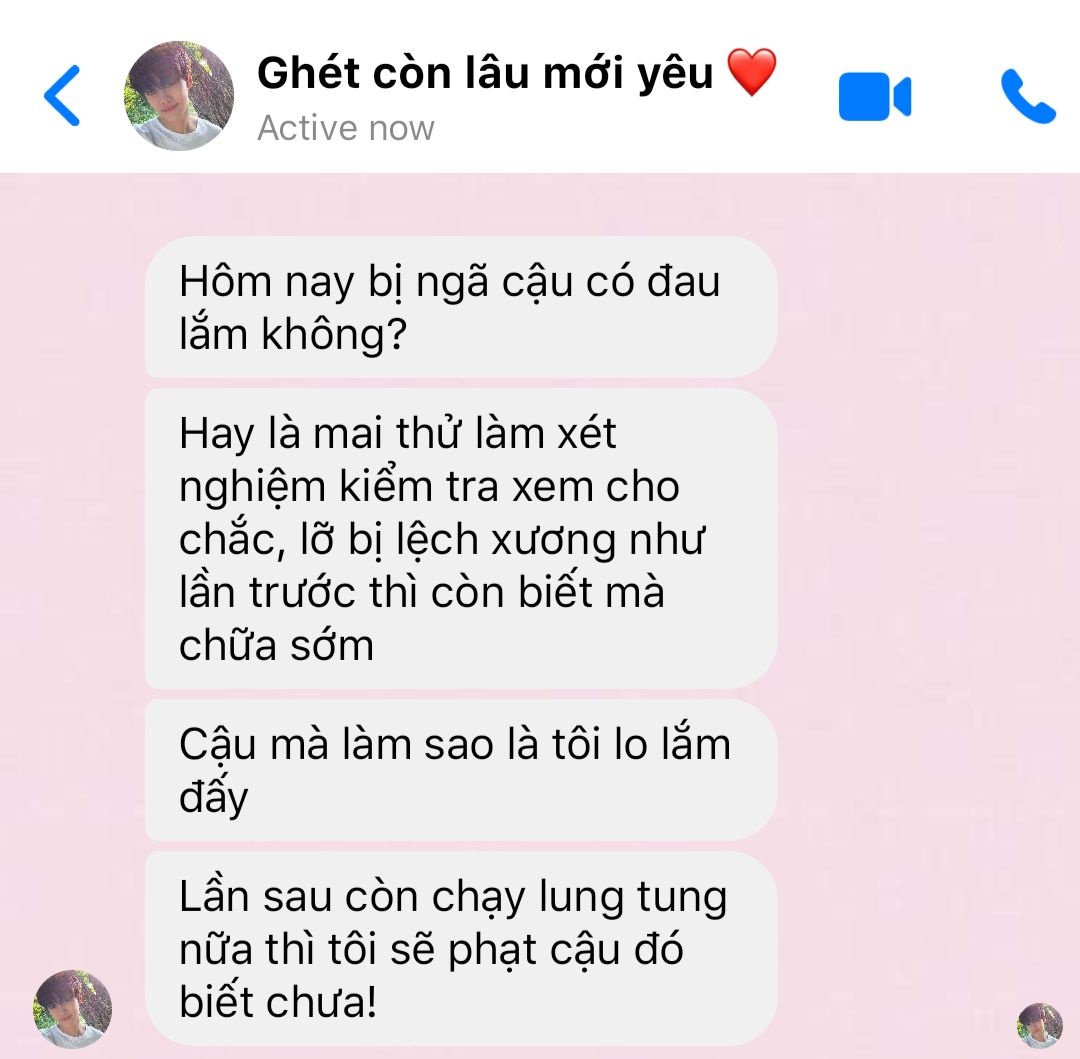Go back to the chat list

(x=62, y=97)
